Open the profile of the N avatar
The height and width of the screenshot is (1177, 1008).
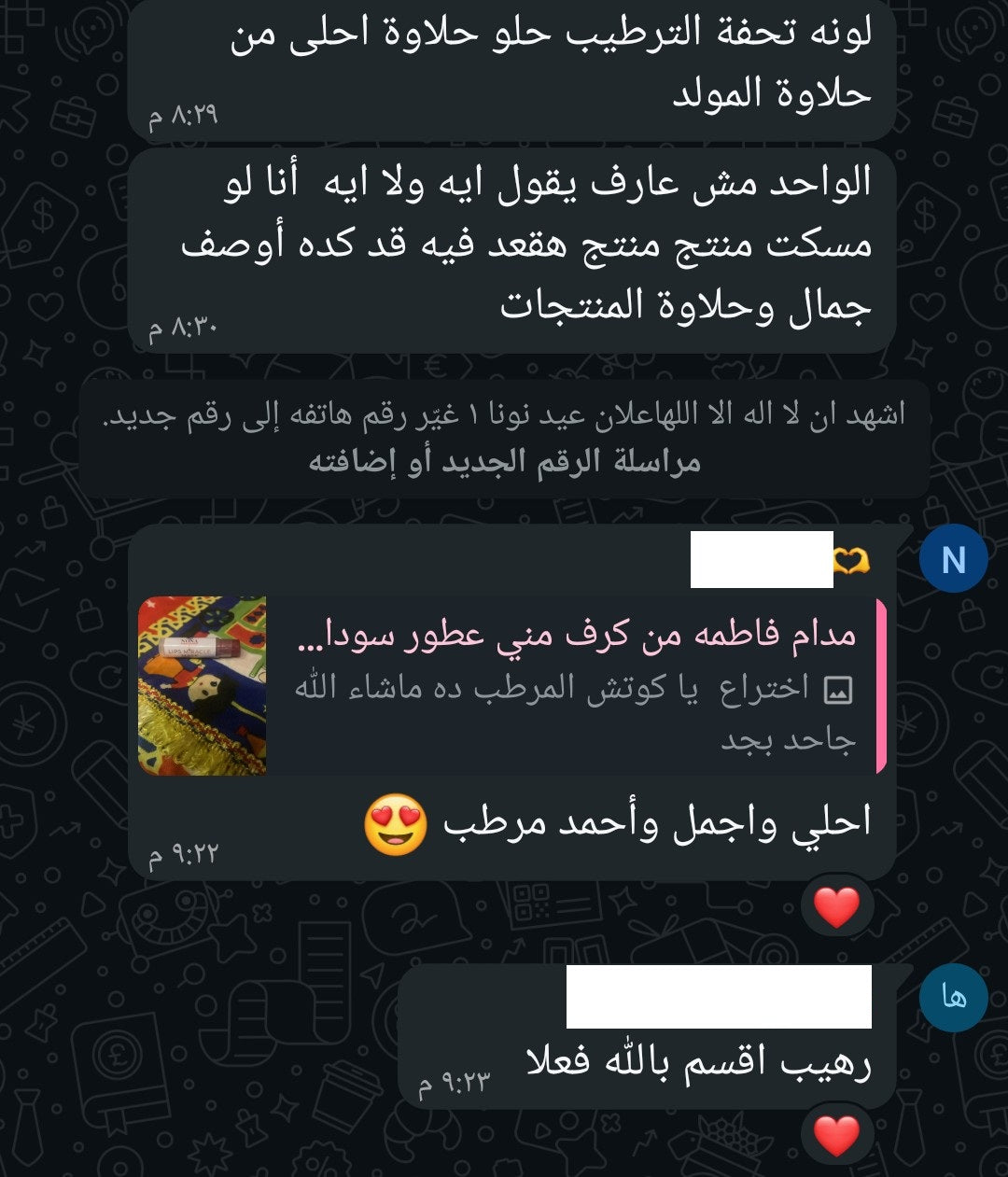click(x=953, y=559)
